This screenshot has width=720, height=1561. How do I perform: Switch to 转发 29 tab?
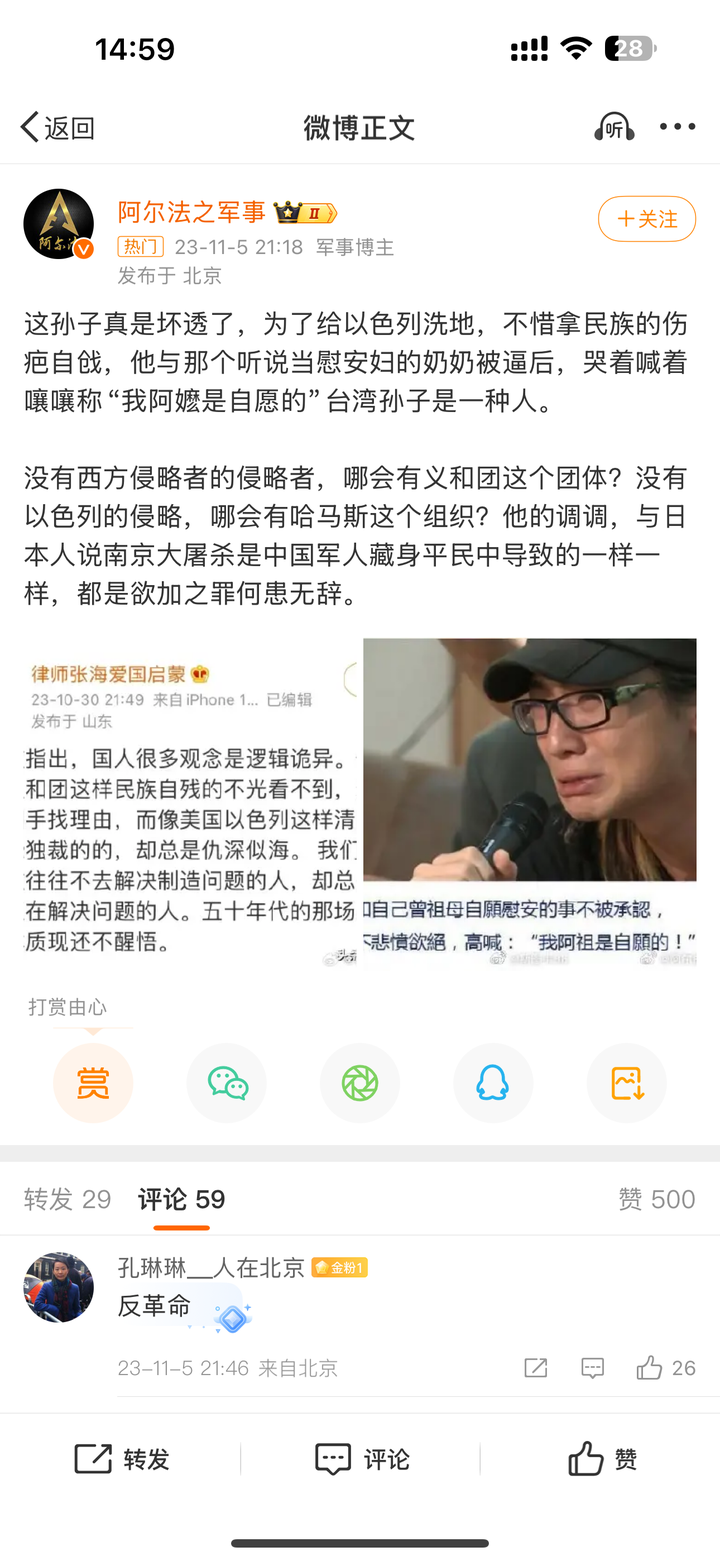tap(67, 1199)
